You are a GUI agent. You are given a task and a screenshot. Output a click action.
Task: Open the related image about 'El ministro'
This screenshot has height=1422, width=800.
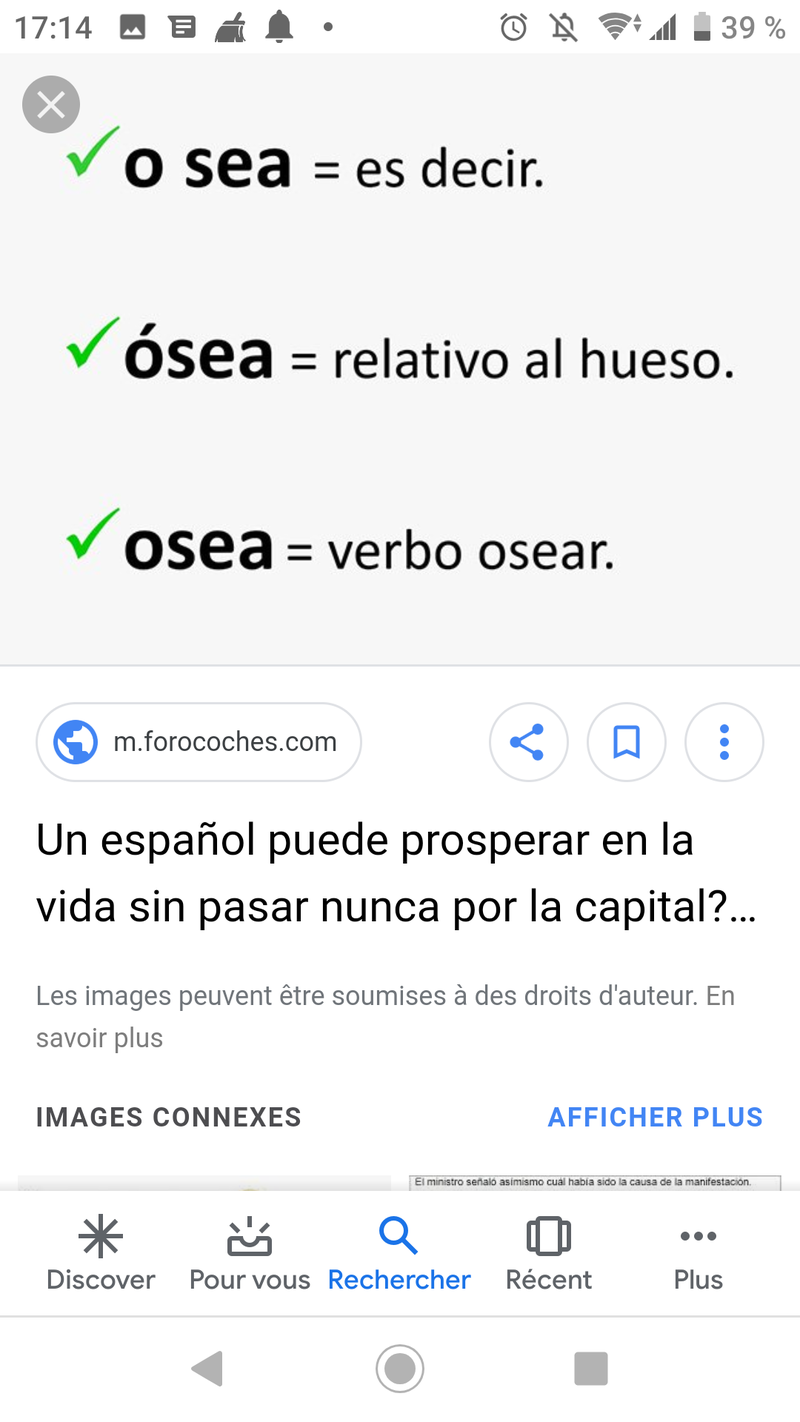pos(595,1182)
